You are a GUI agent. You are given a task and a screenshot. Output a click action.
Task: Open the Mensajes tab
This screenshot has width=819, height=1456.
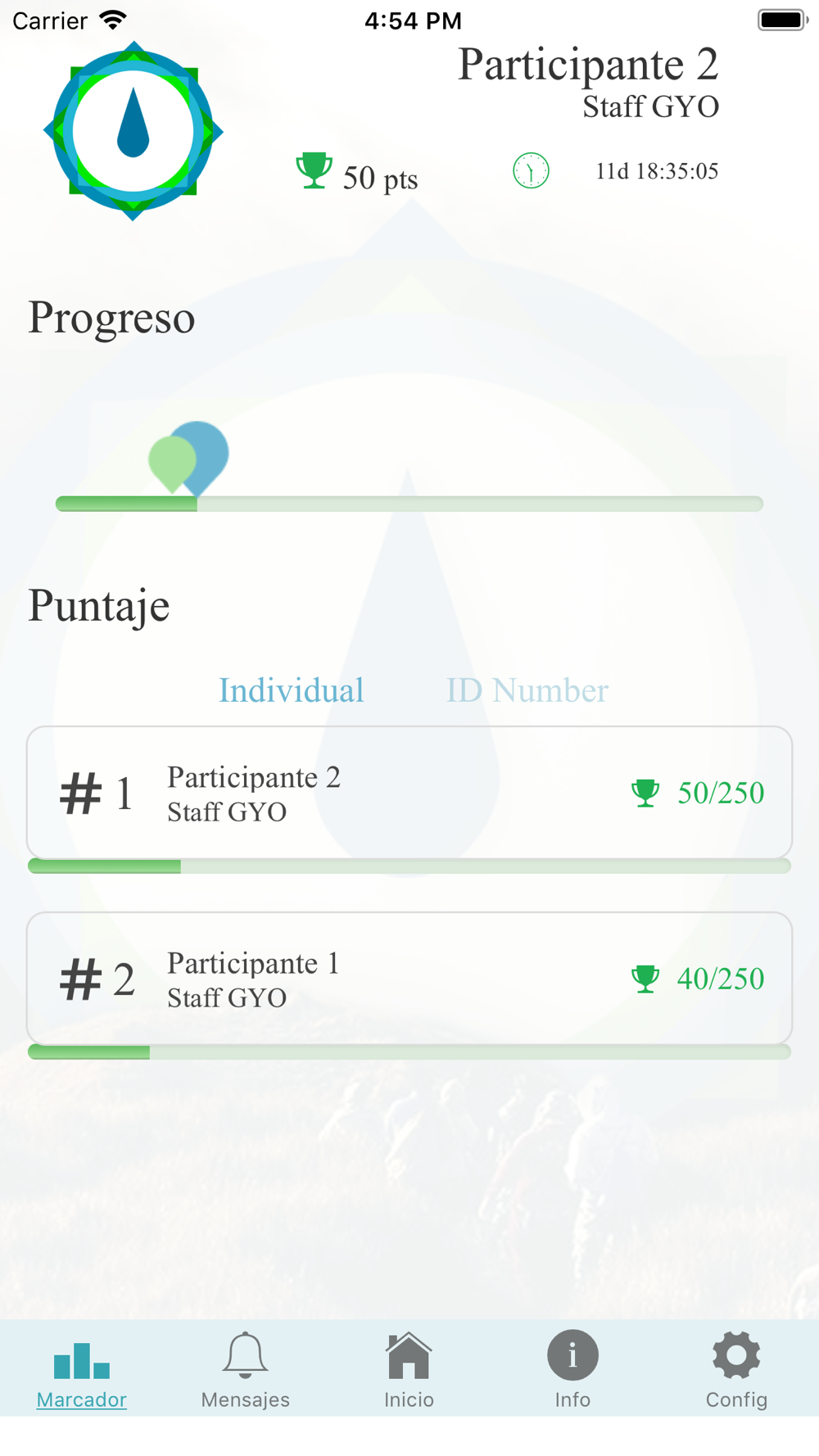245,1369
